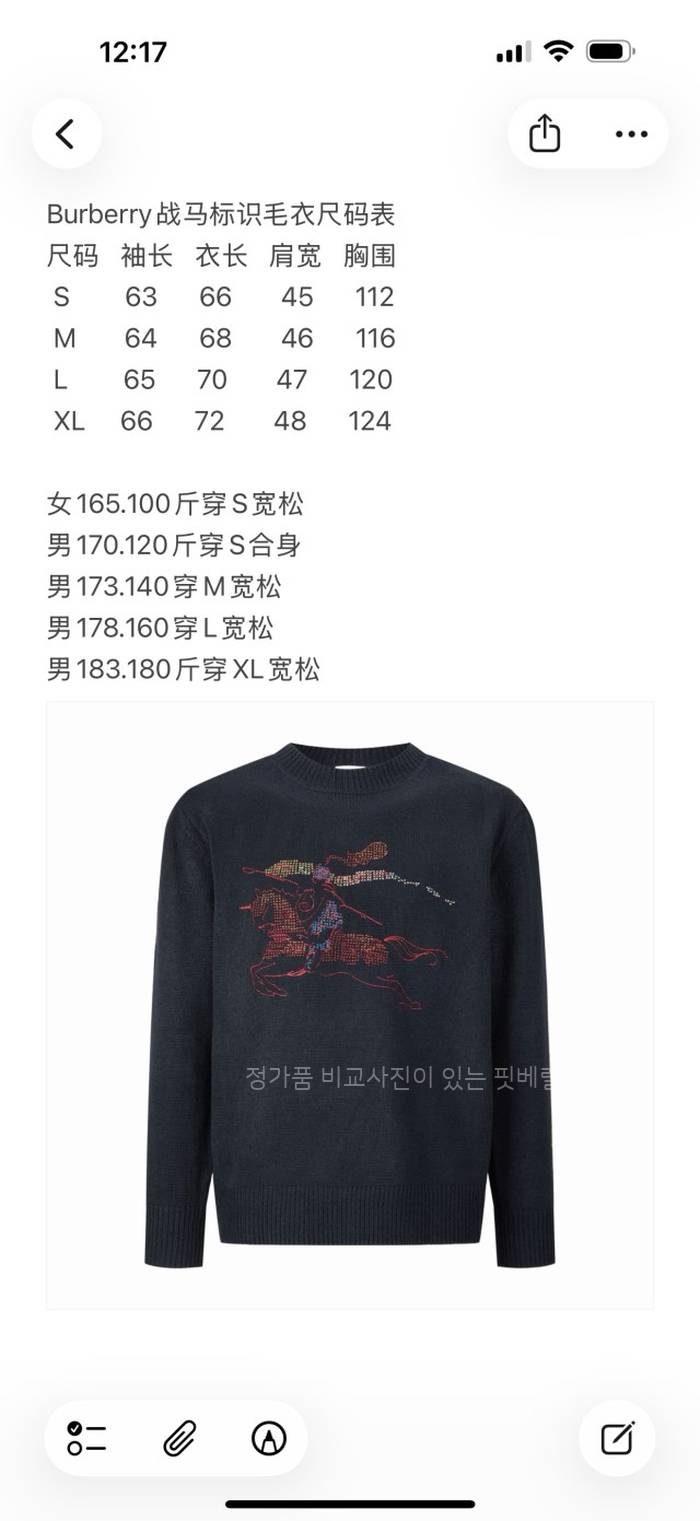Open the markup pen tool

(x=269, y=1438)
